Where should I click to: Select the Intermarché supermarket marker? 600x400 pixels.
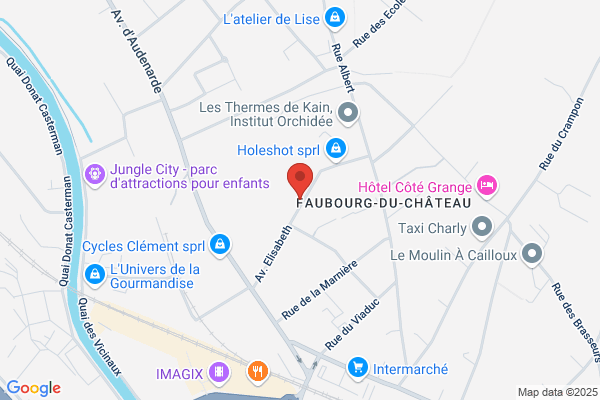click(x=358, y=368)
